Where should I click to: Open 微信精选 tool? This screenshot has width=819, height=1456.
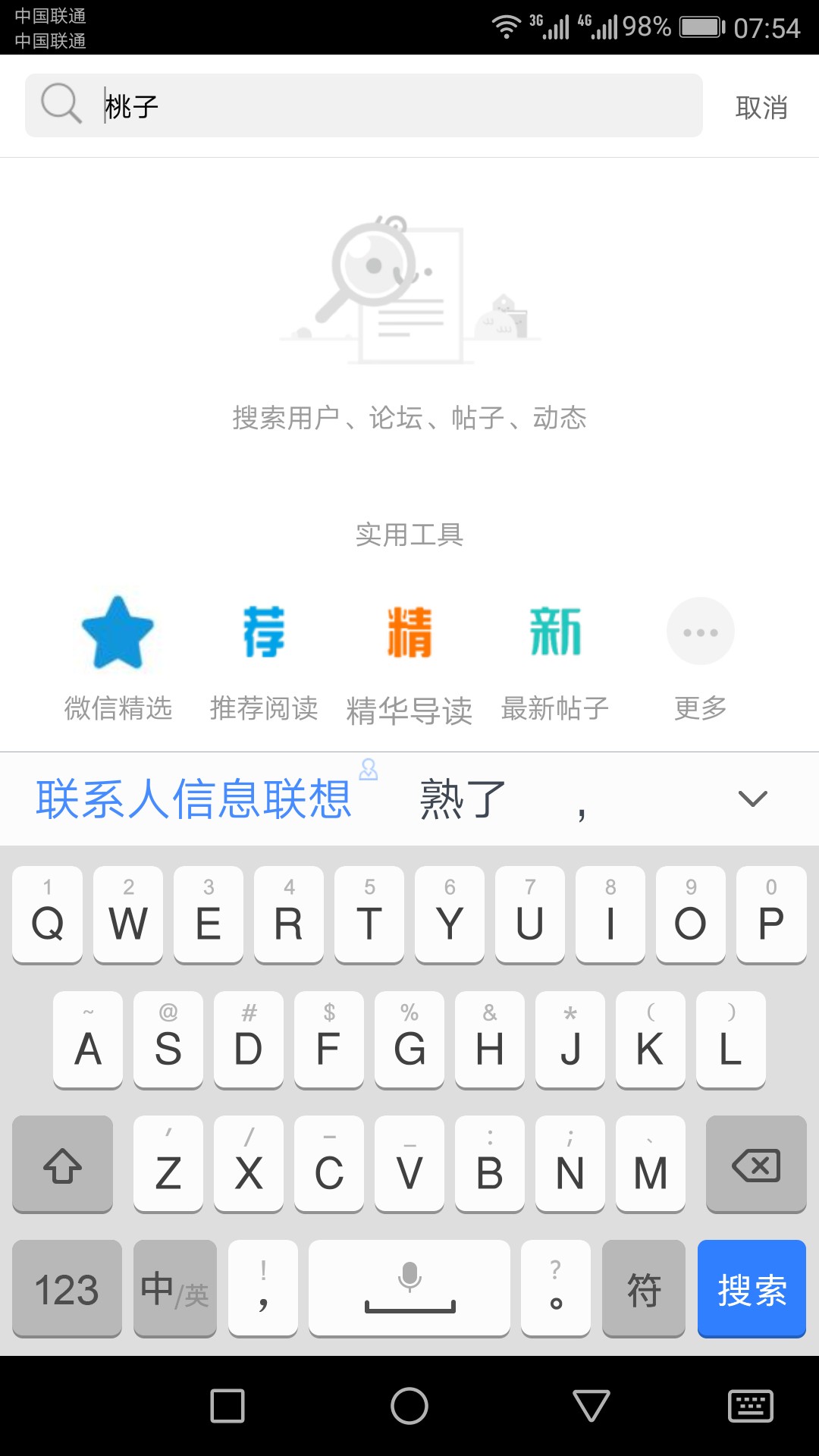point(118,657)
